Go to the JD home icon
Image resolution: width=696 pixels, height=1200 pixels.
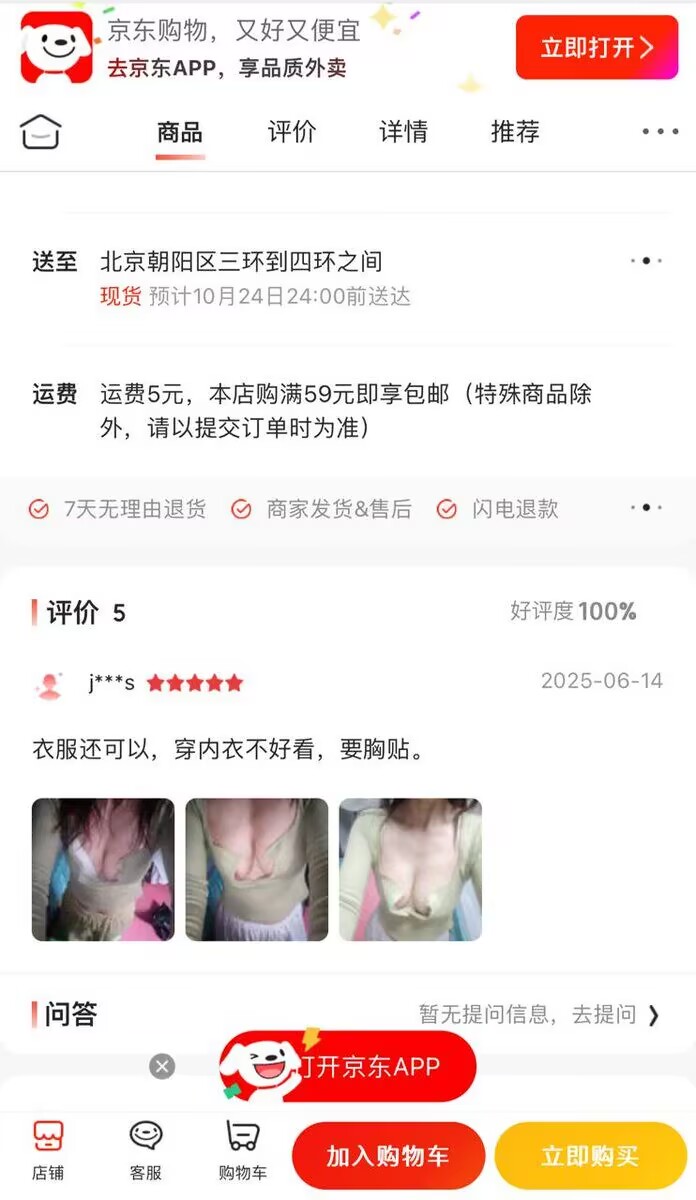coord(41,131)
